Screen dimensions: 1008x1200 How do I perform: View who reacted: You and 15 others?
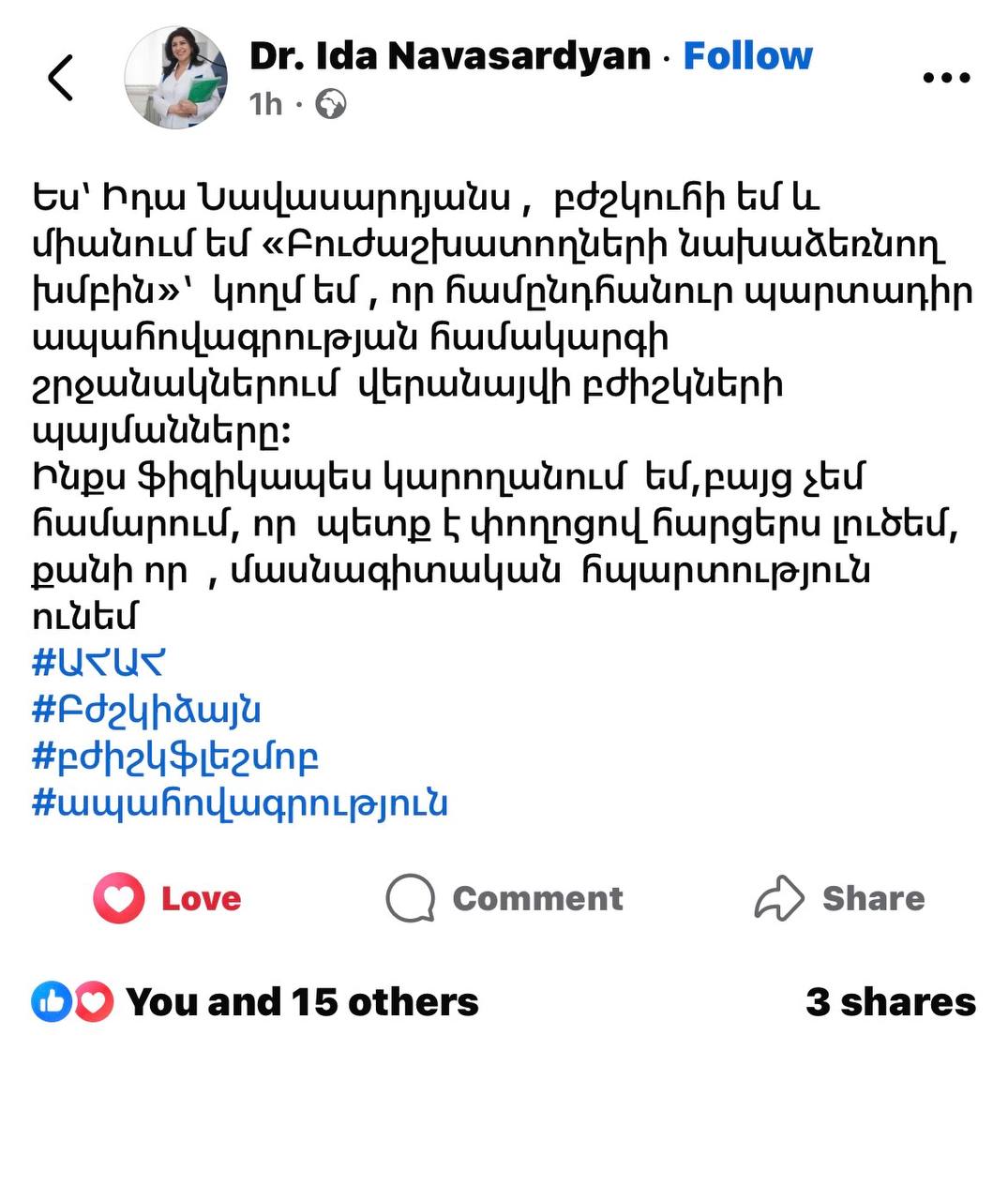tap(255, 1002)
